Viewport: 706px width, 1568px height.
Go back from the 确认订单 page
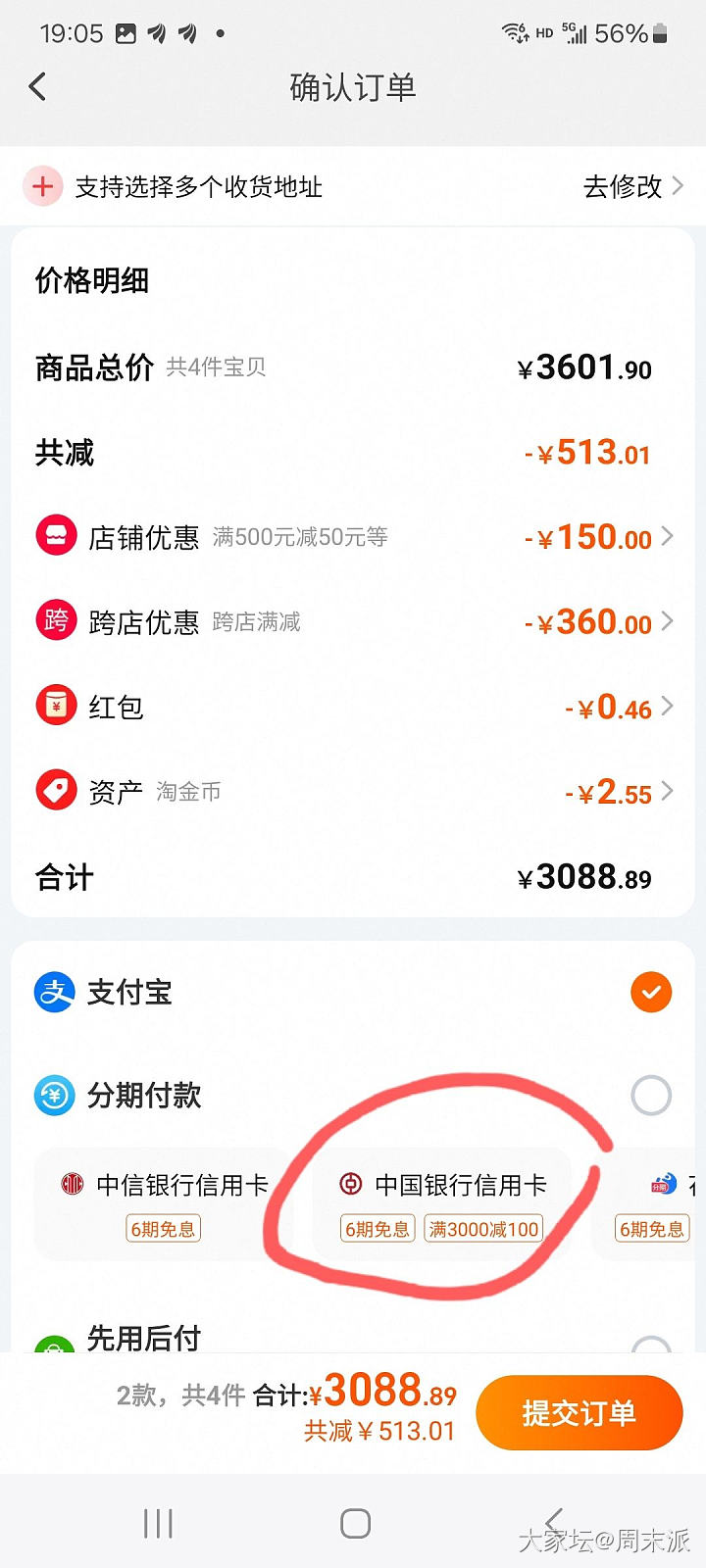point(37,87)
